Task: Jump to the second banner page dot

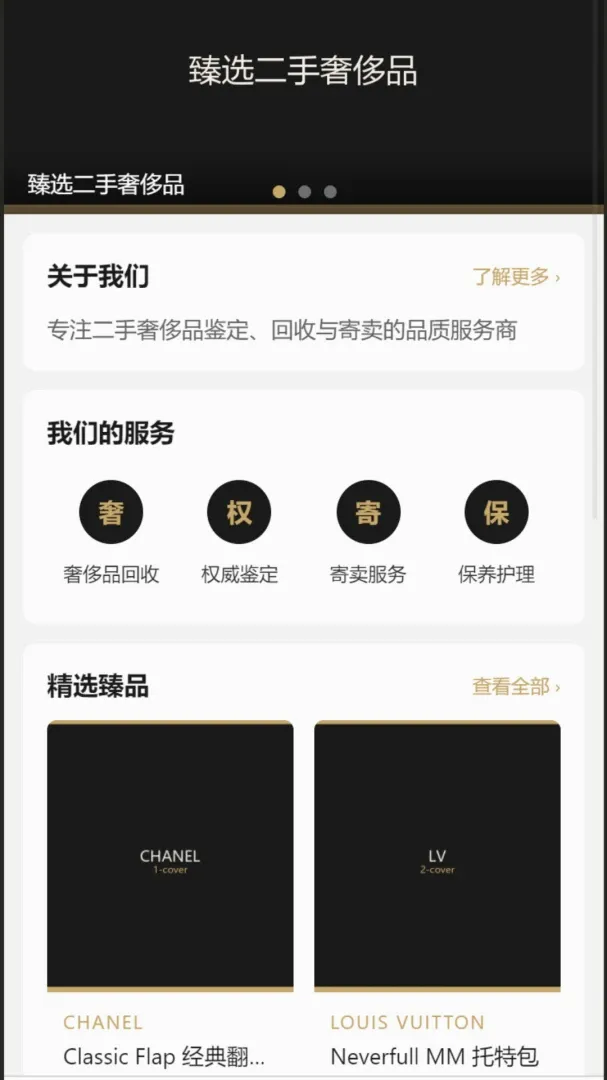Action: [x=305, y=191]
